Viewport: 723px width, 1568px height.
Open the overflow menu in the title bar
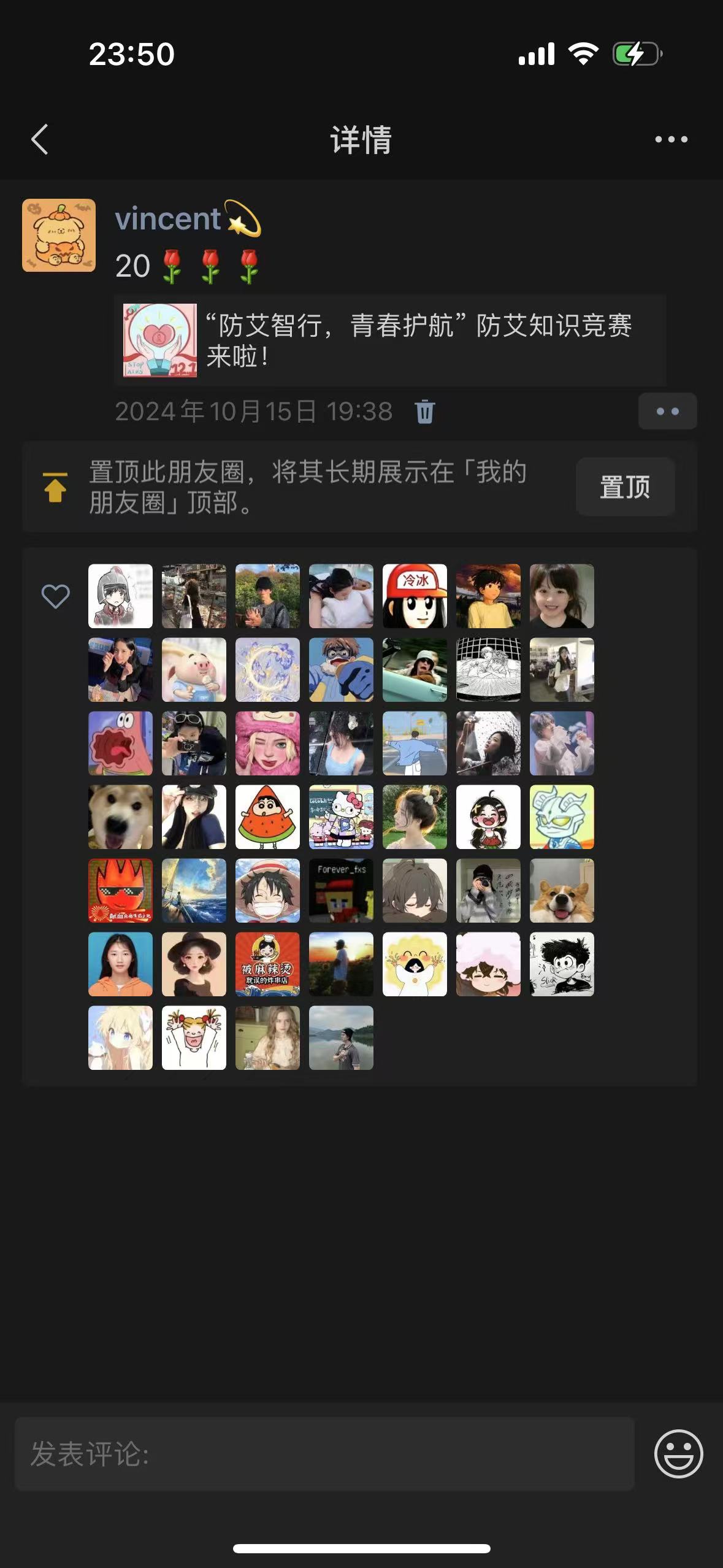671,139
